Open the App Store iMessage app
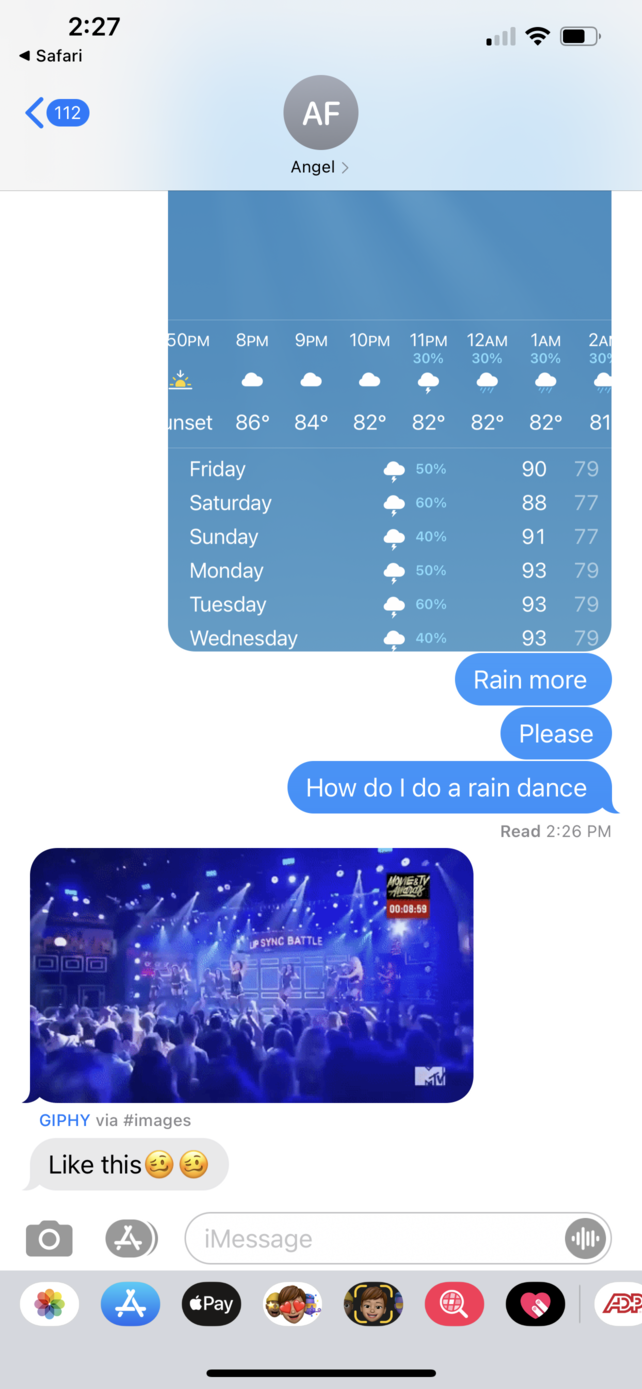This screenshot has width=642, height=1389. coord(130,1304)
